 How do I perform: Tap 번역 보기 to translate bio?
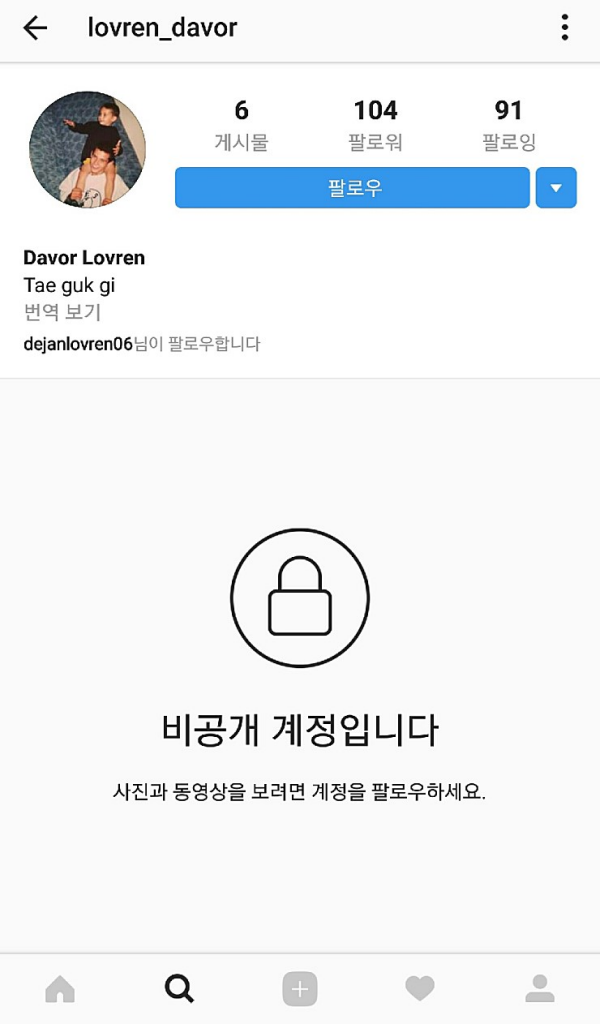pos(63,313)
